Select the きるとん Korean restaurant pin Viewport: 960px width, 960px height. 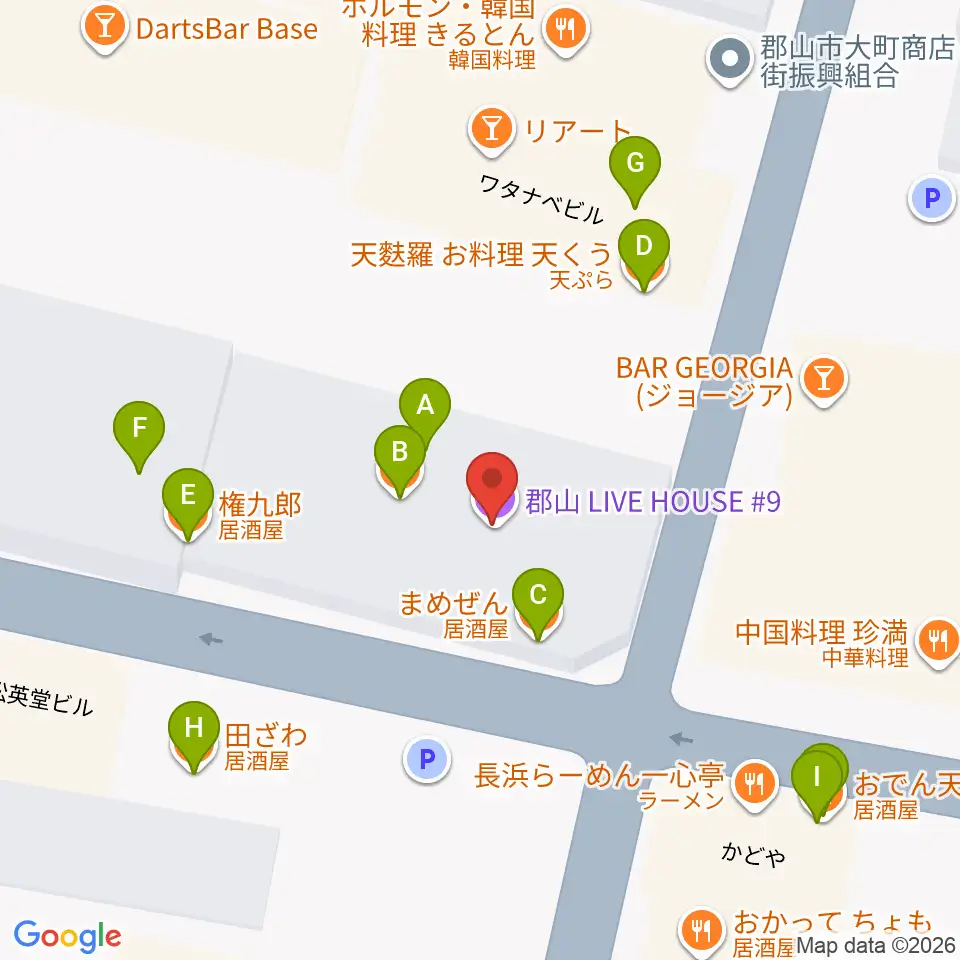click(566, 29)
